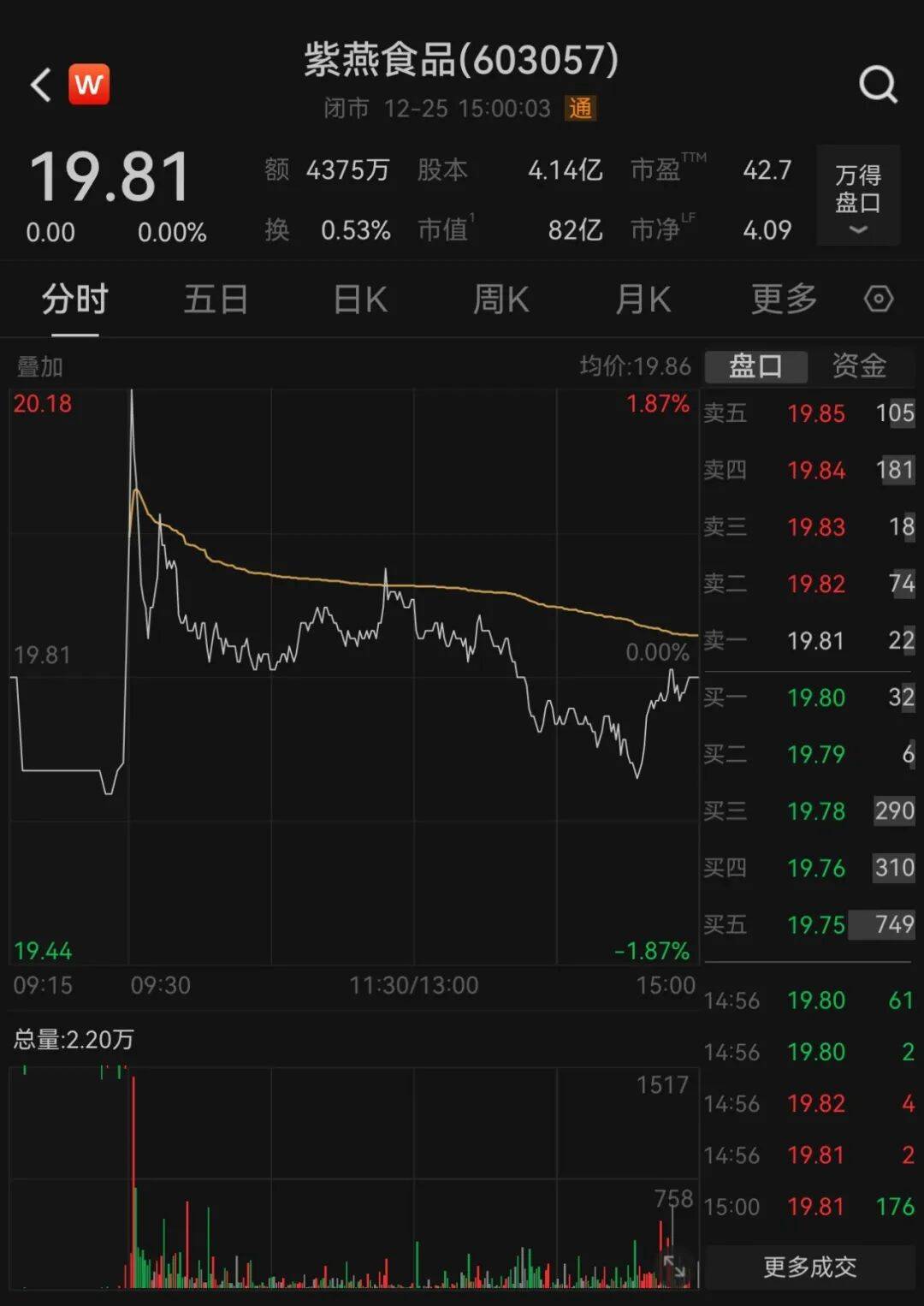Viewport: 924px width, 1306px height.
Task: Go back using the arrow icon
Action: coord(40,85)
